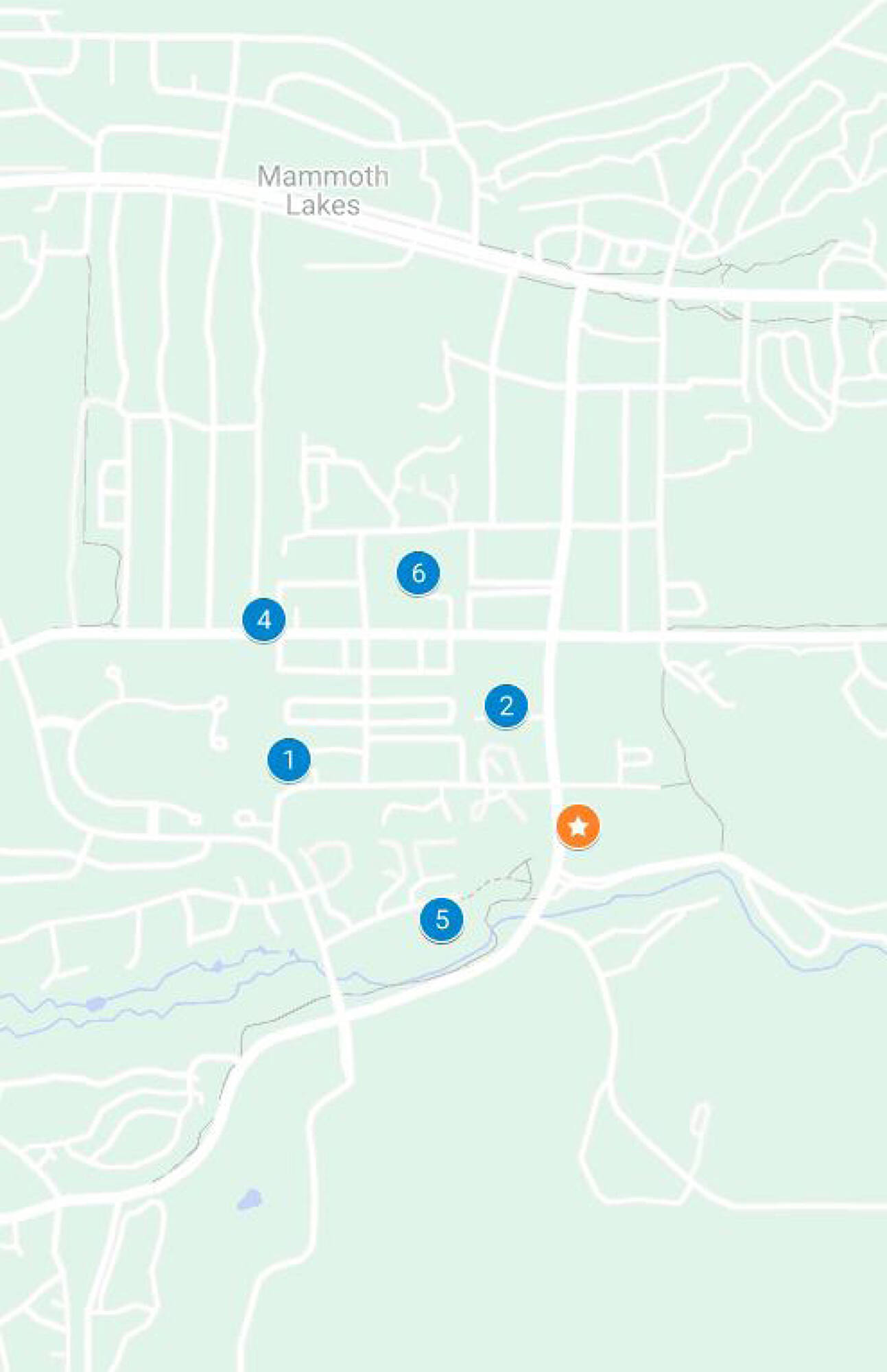Select map marker number 2
Screen dimensions: 887x1372
[506, 705]
